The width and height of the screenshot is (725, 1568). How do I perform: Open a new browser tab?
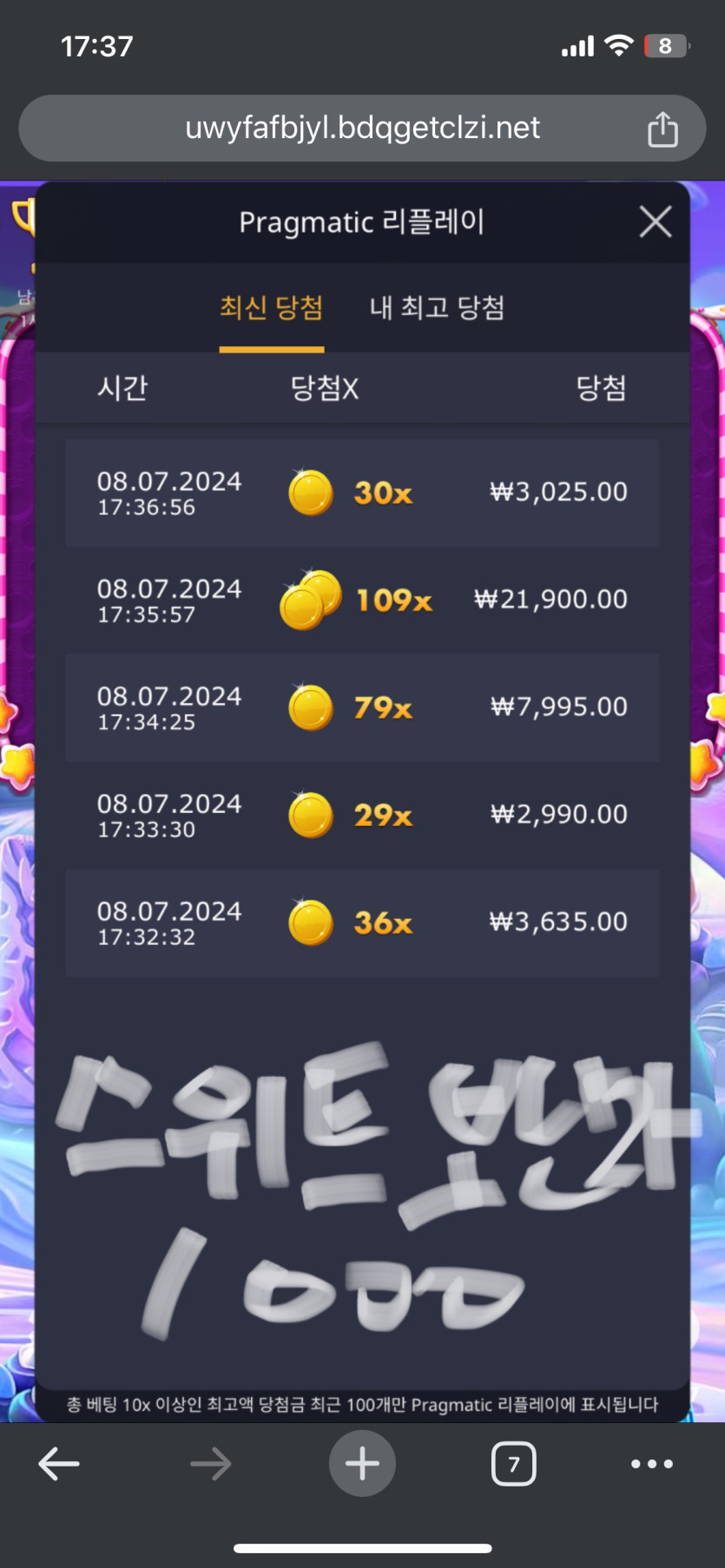(x=362, y=1464)
